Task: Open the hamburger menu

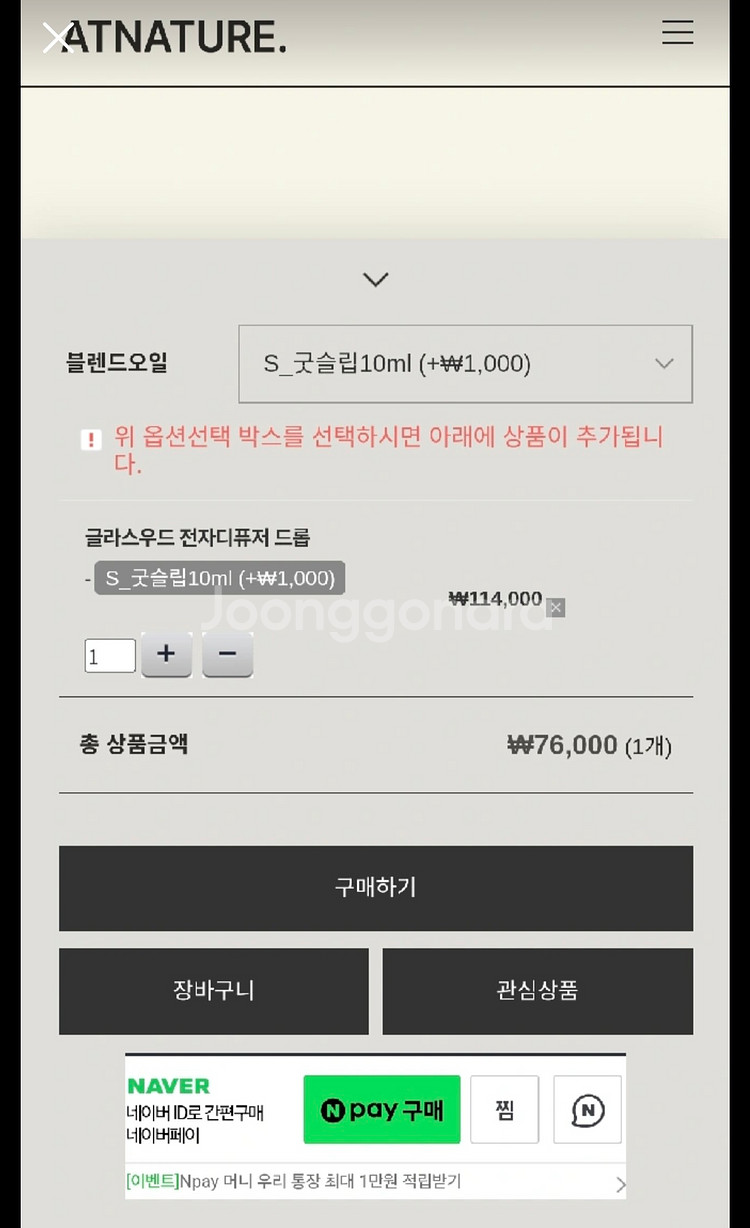Action: point(677,33)
